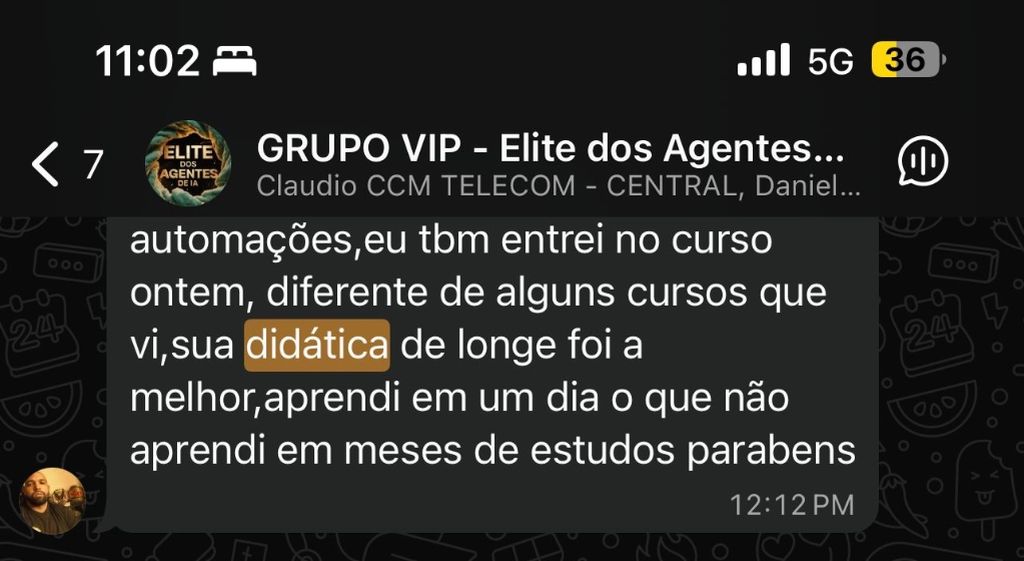Image resolution: width=1024 pixels, height=561 pixels.
Task: Start a group voice chat
Action: [x=922, y=162]
